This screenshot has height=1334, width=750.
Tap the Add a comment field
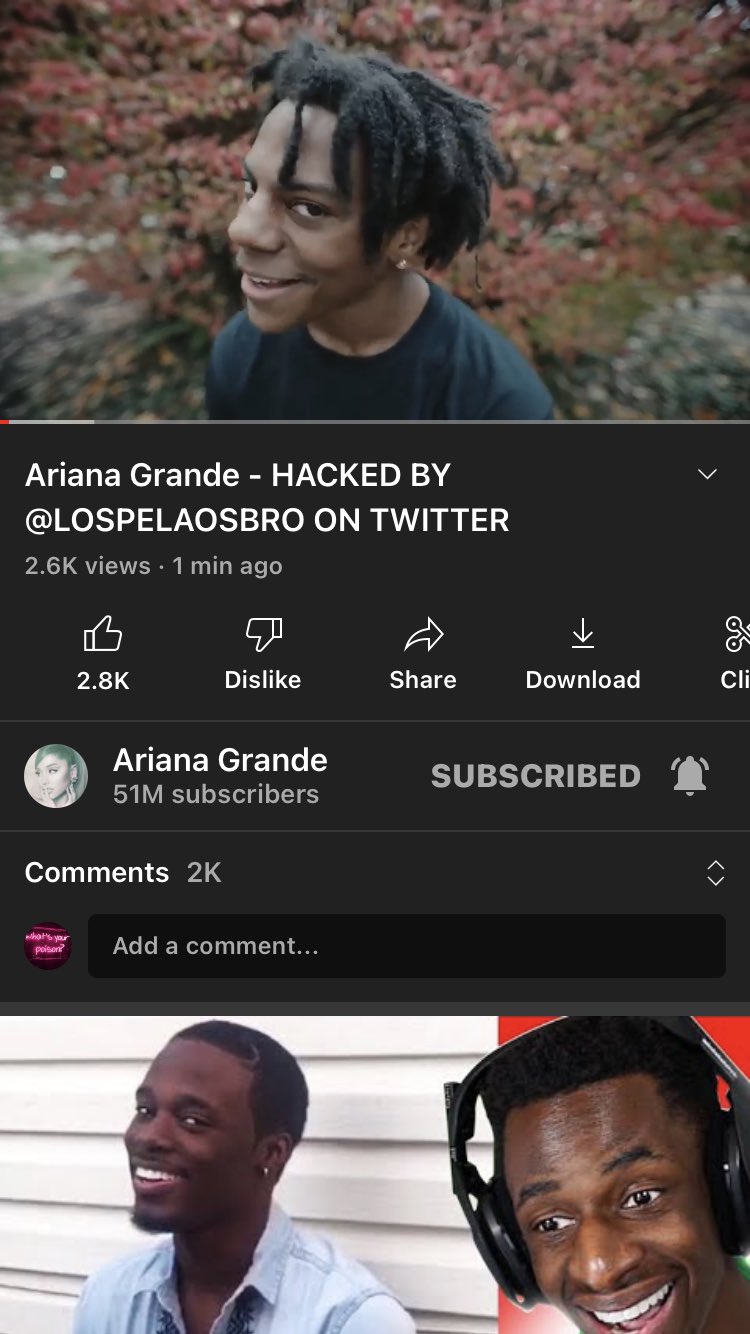tap(406, 946)
